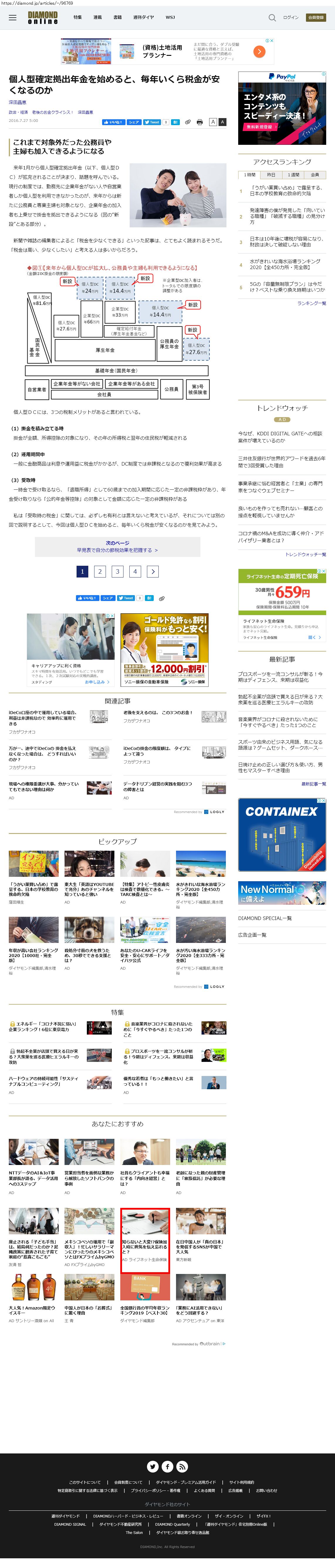Open the ランキング一覧 link

tap(311, 303)
